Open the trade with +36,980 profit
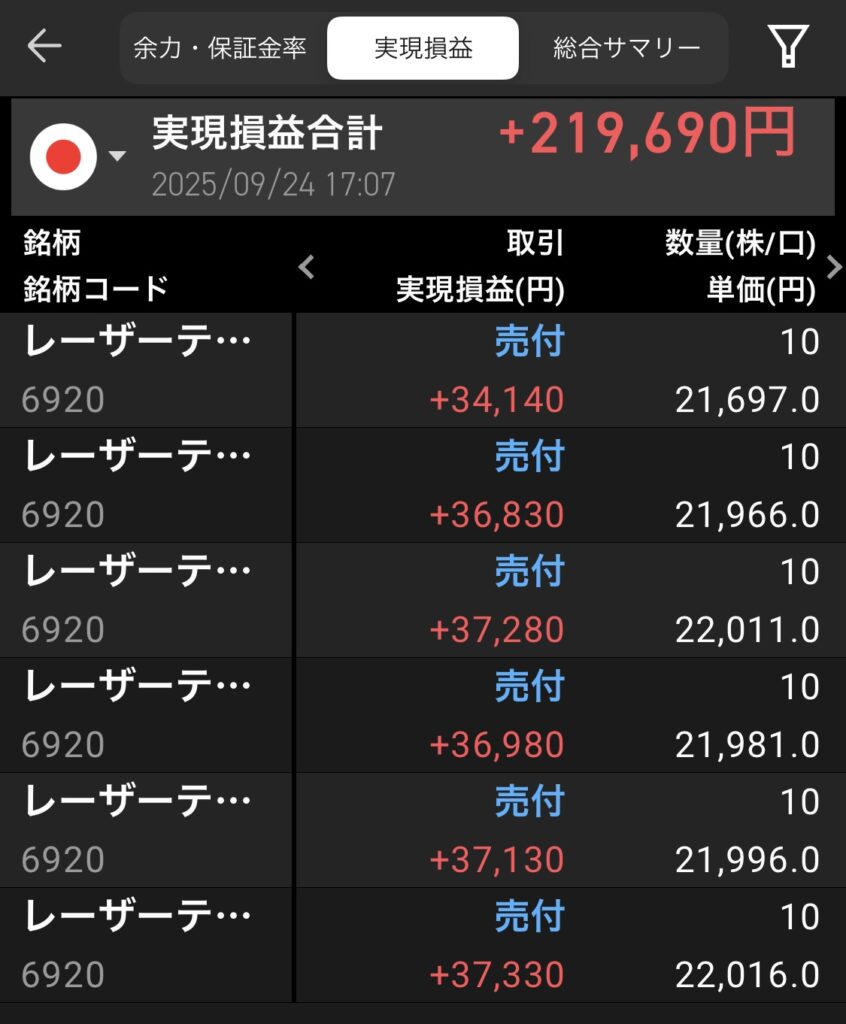 click(x=423, y=716)
